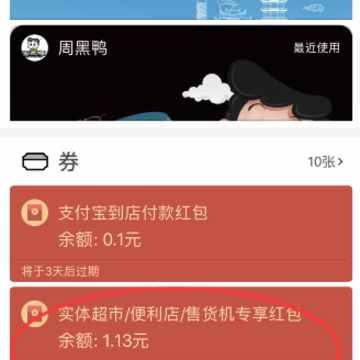Open the 支付宝到店付款红包 coupon
This screenshot has height=360, width=360.
click(181, 234)
